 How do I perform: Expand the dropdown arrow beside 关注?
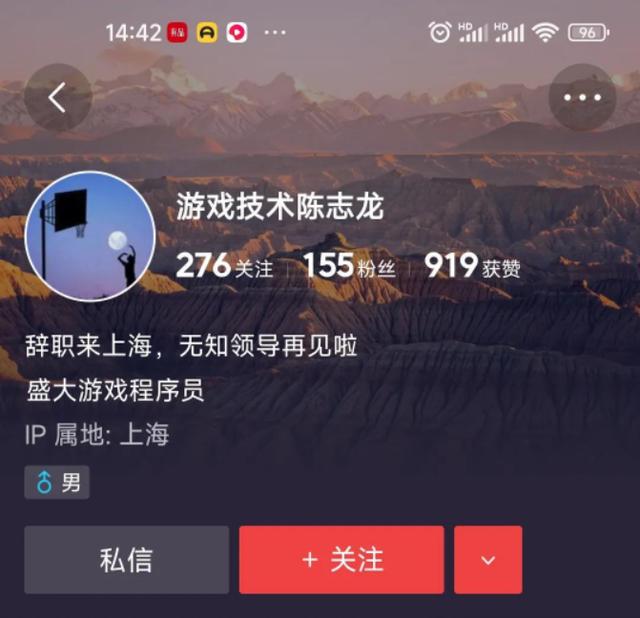tap(488, 560)
